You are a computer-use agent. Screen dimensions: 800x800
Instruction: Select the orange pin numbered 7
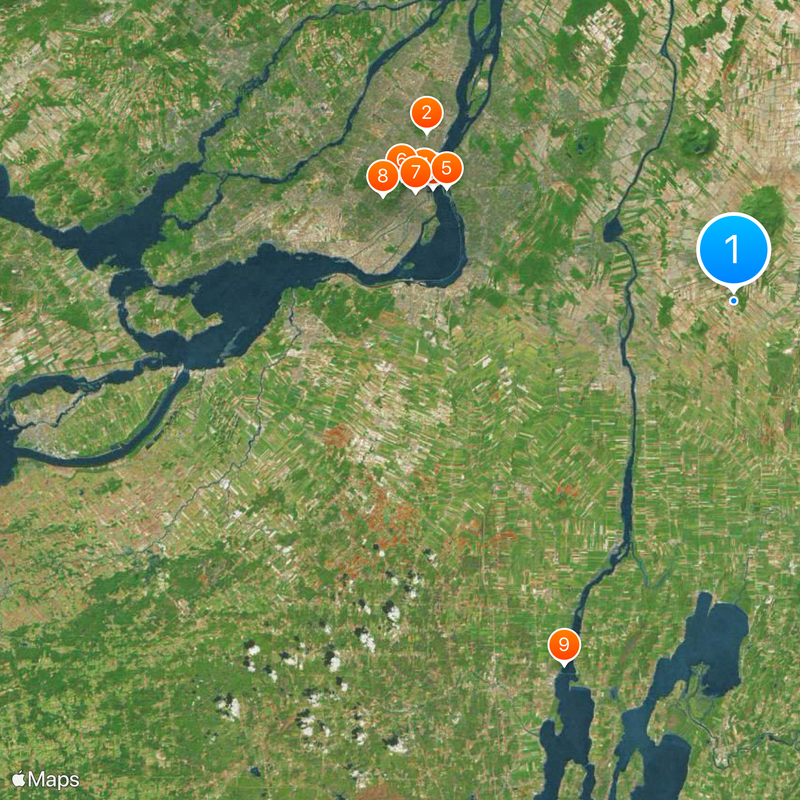[x=415, y=172]
